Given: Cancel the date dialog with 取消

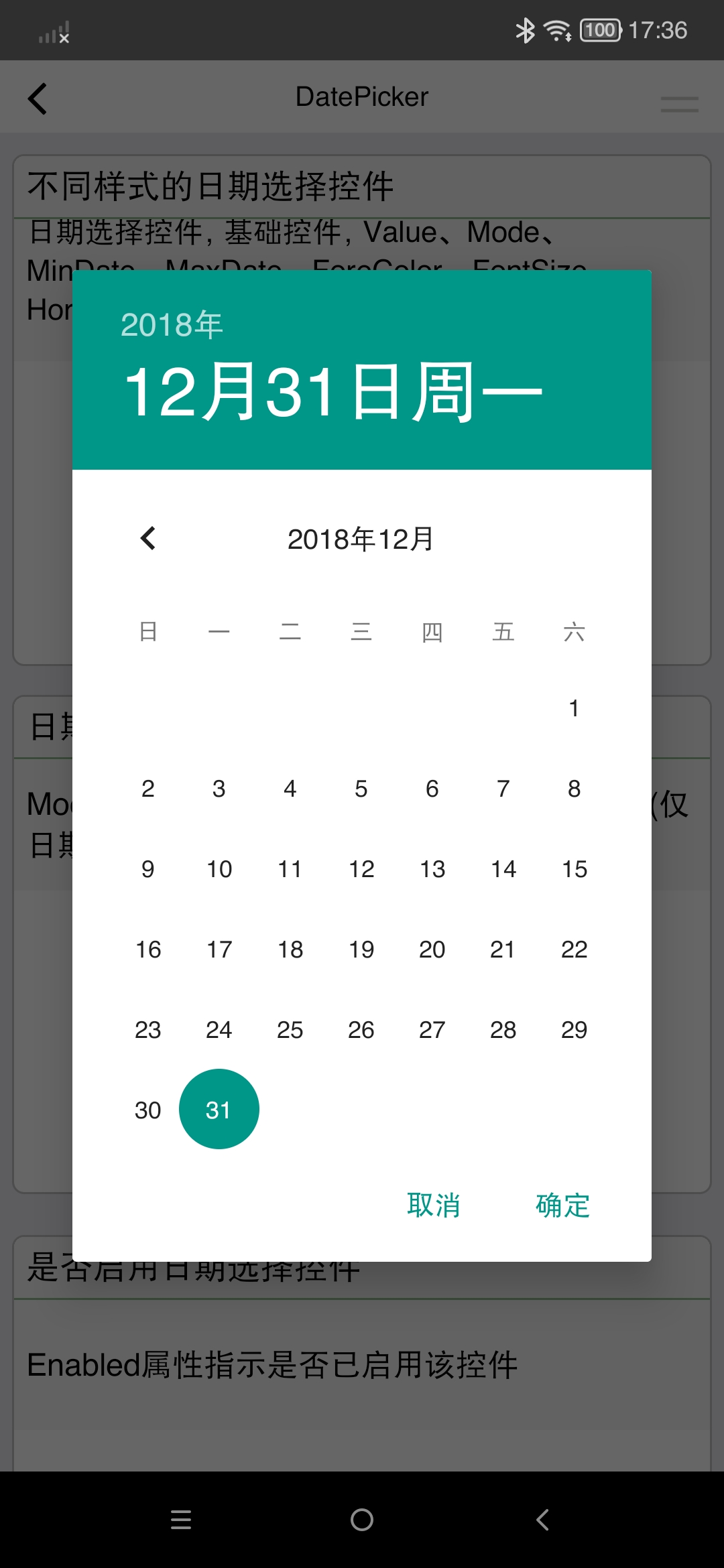Looking at the screenshot, I should point(434,1205).
